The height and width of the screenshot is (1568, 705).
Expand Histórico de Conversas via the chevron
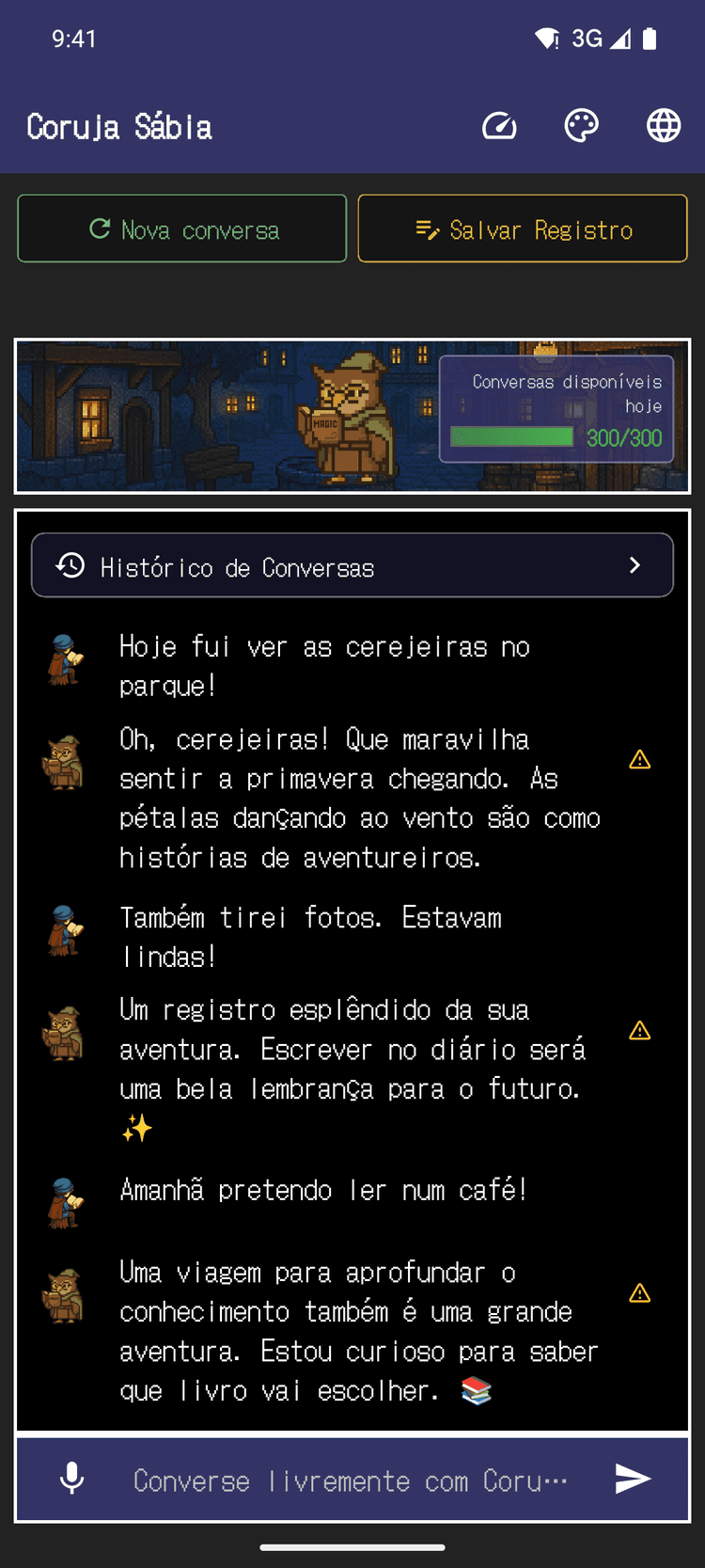point(634,565)
